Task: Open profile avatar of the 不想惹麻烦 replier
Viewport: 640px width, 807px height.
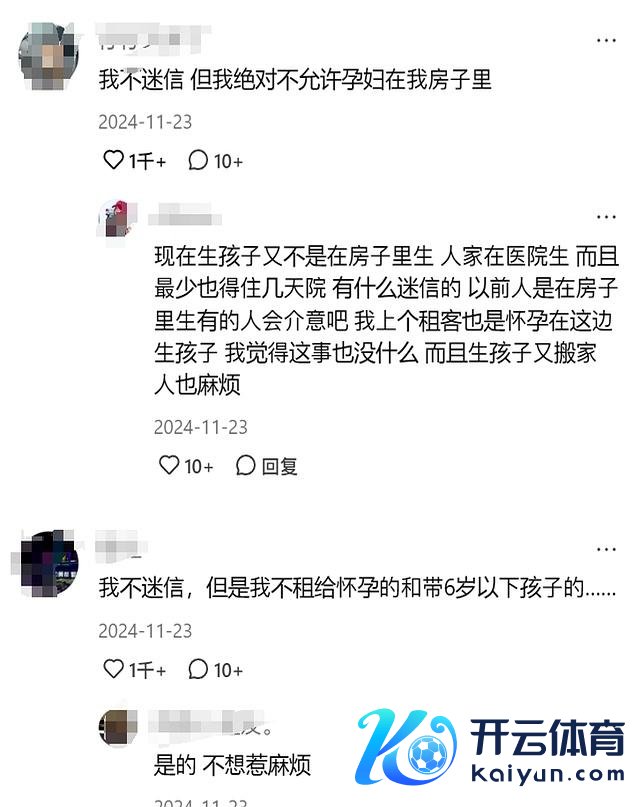Action: (x=117, y=726)
